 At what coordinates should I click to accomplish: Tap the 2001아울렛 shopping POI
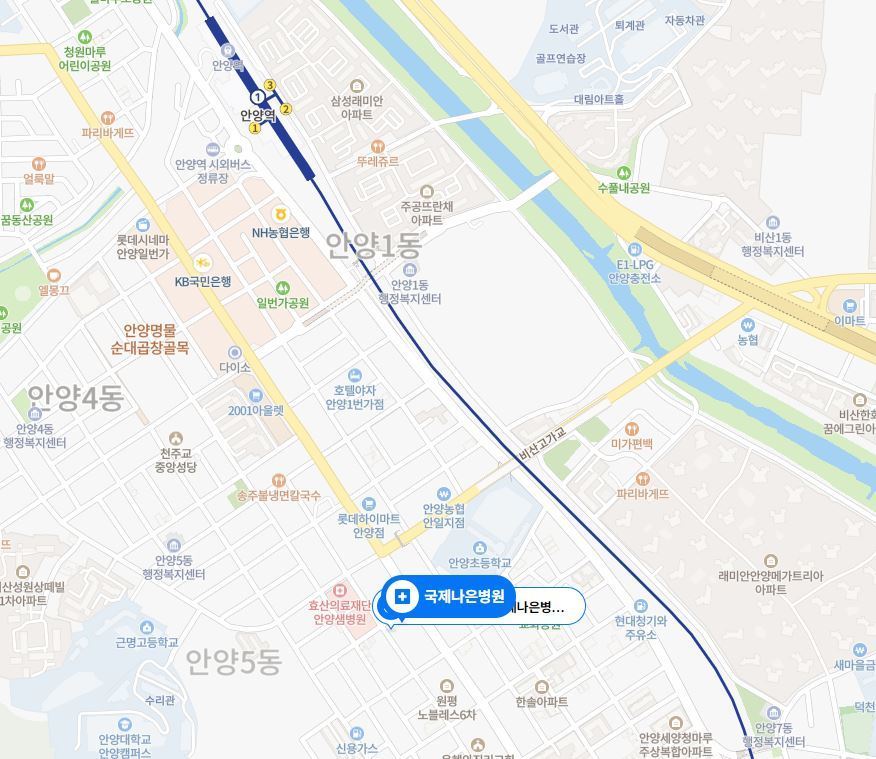[256, 403]
